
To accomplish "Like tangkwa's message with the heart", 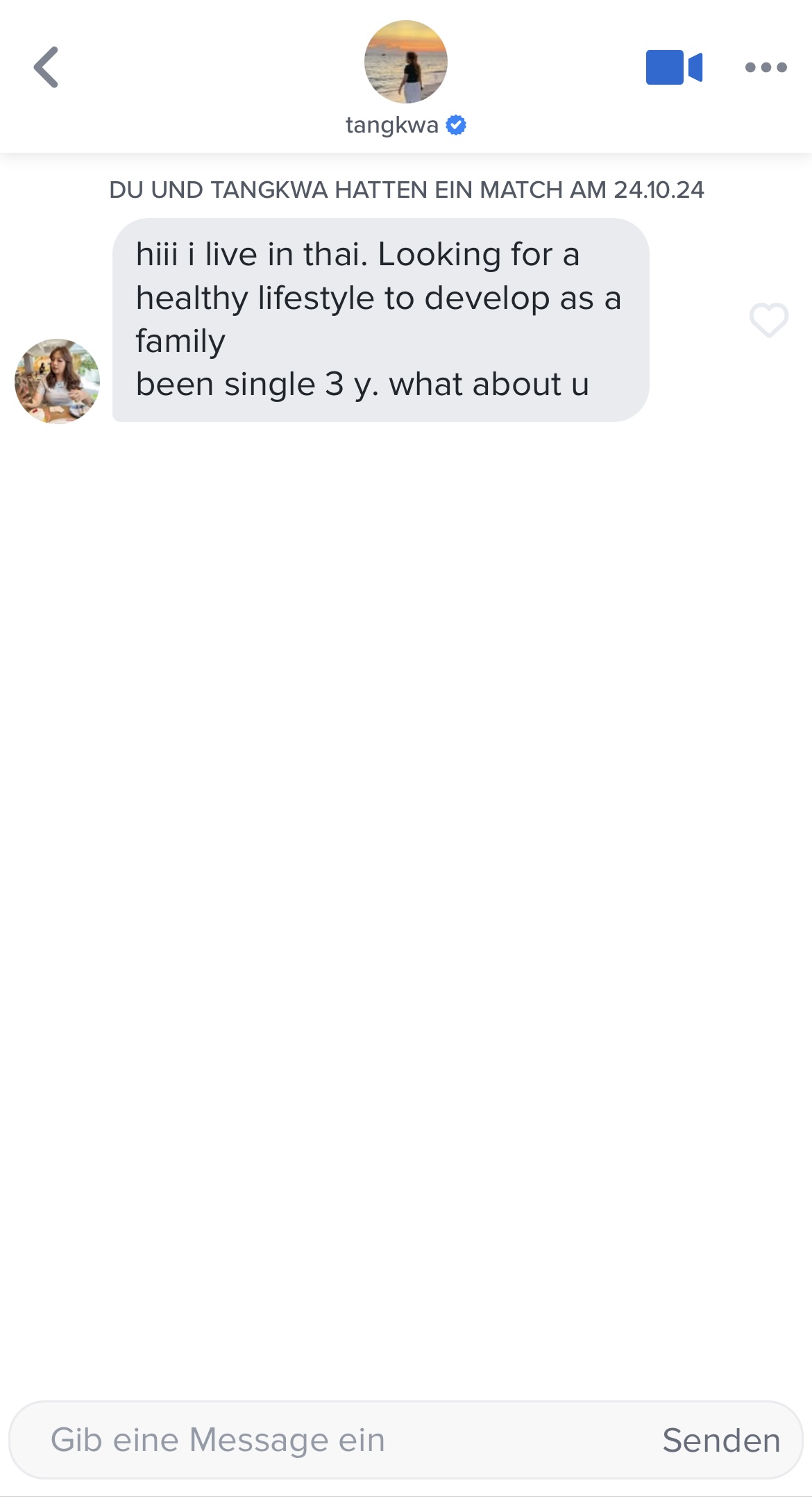I will pos(768,320).
